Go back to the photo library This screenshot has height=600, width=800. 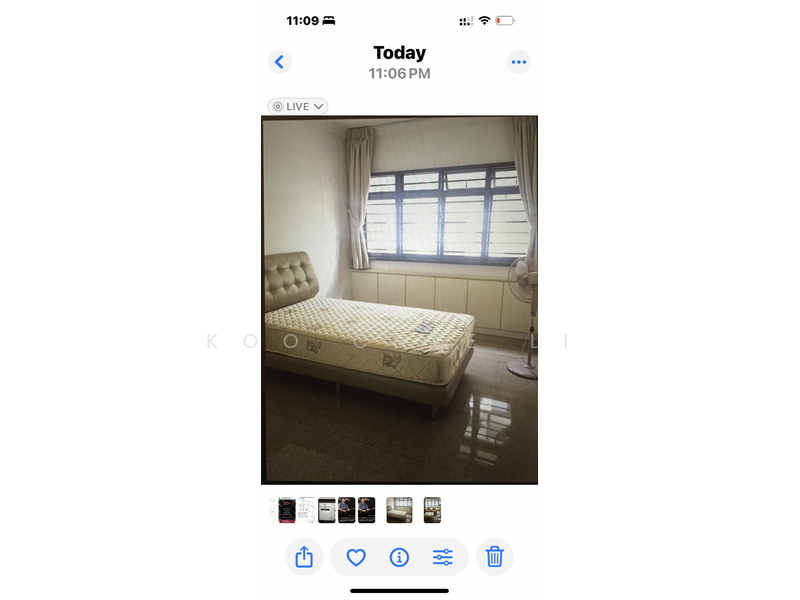coord(279,62)
